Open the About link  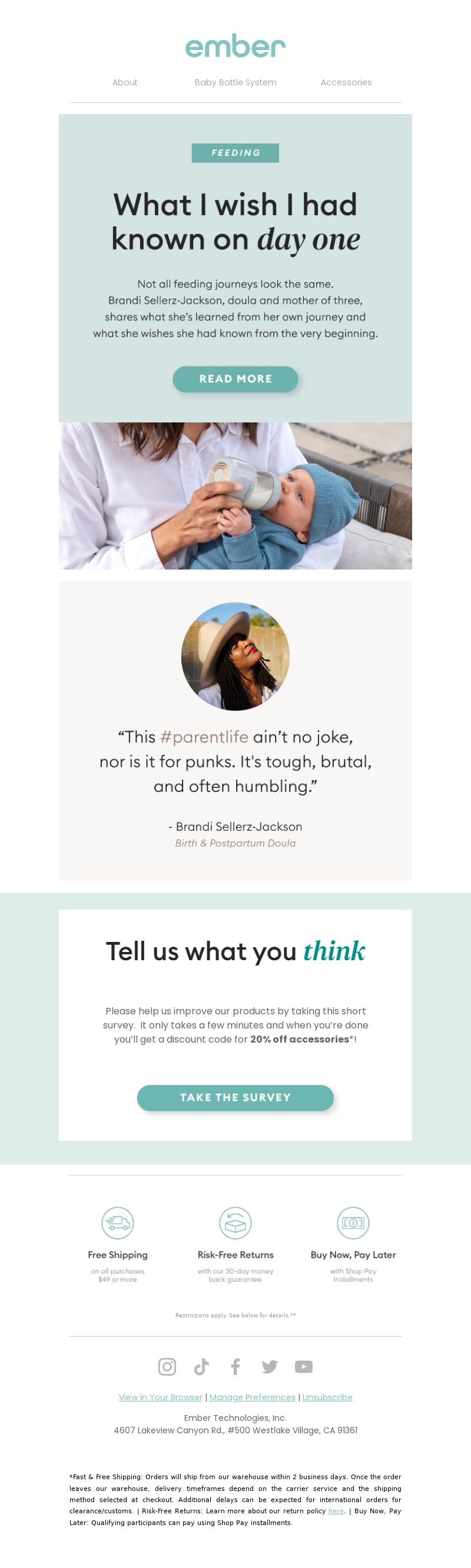pyautogui.click(x=124, y=82)
